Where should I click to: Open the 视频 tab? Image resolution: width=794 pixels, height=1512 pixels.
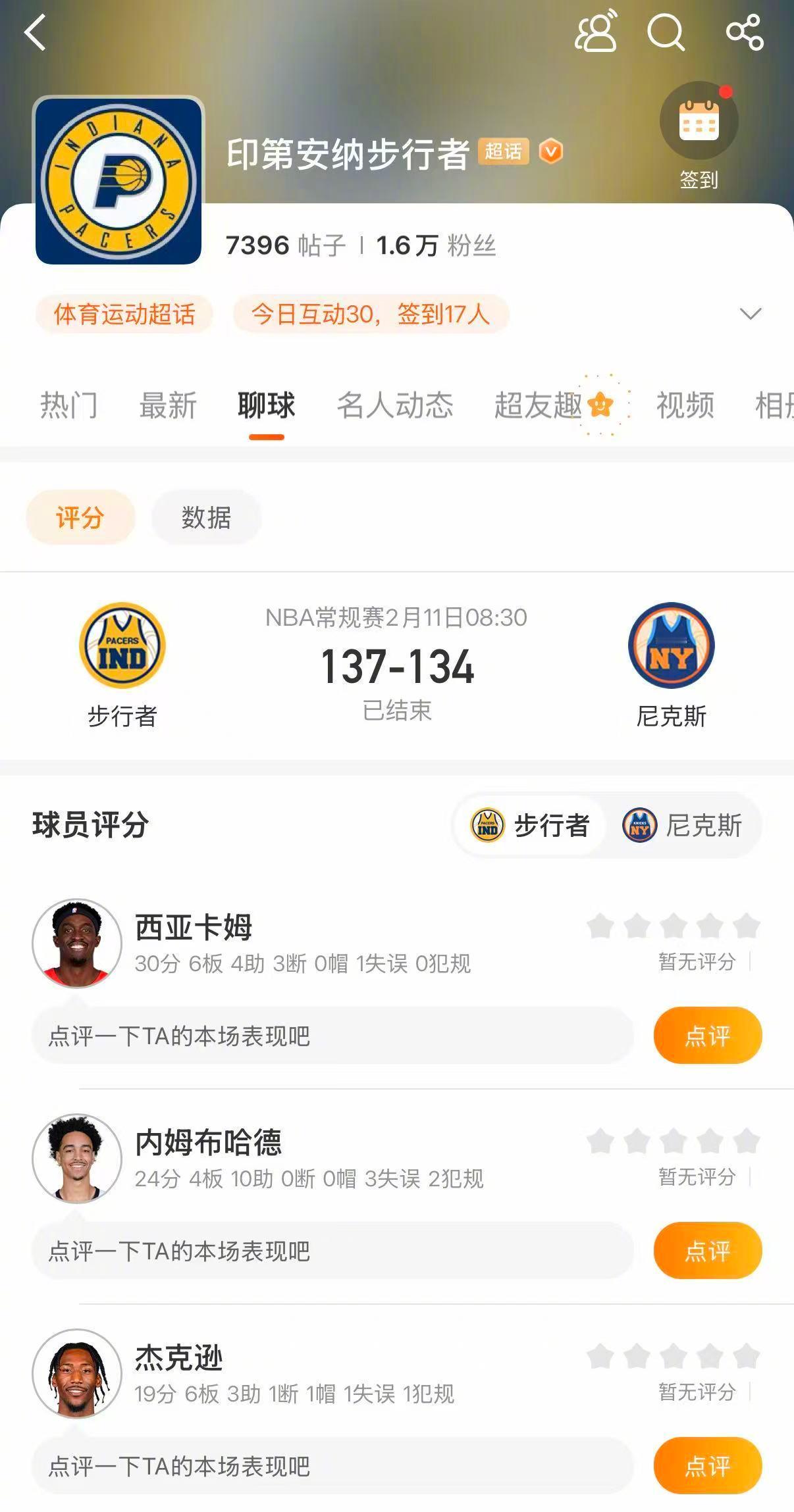tap(684, 406)
